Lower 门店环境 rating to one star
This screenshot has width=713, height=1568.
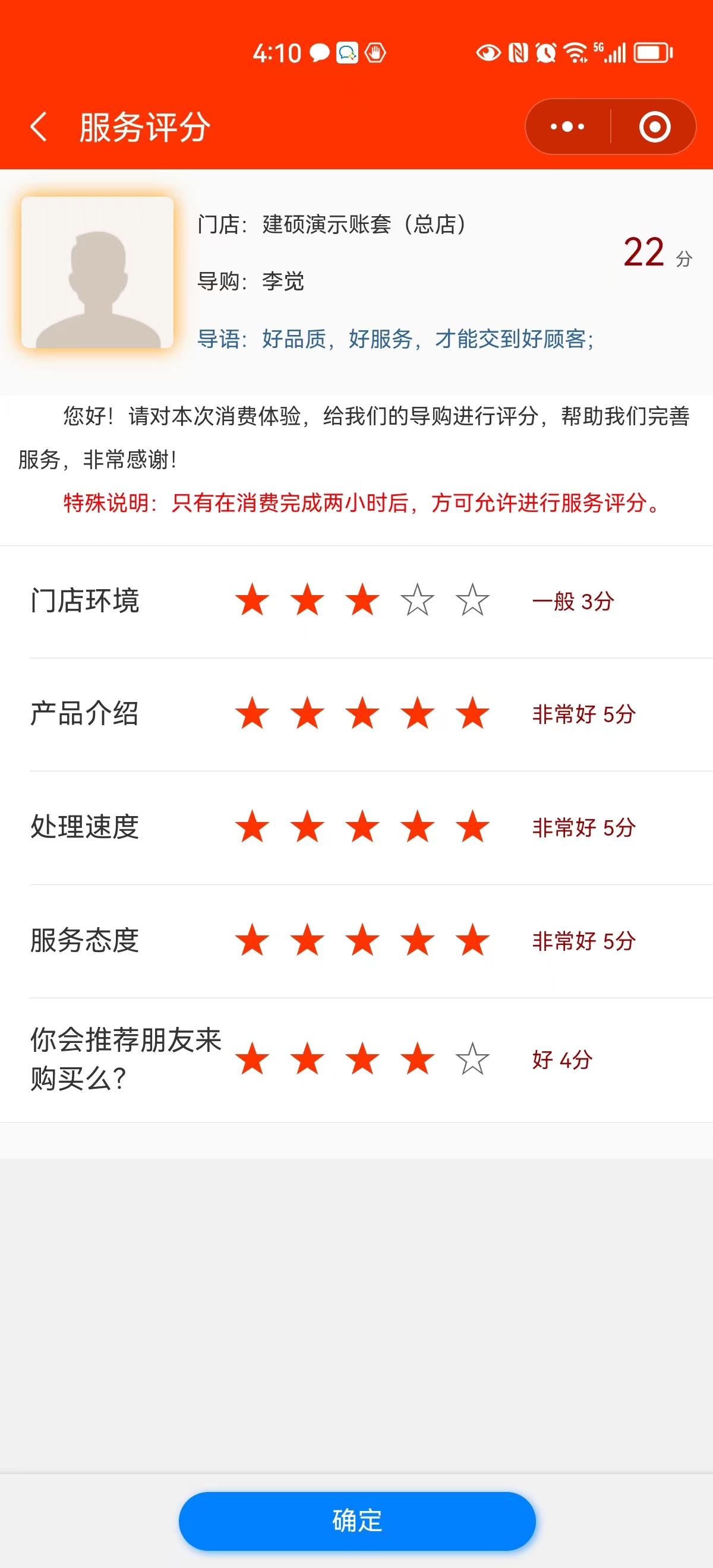point(252,600)
